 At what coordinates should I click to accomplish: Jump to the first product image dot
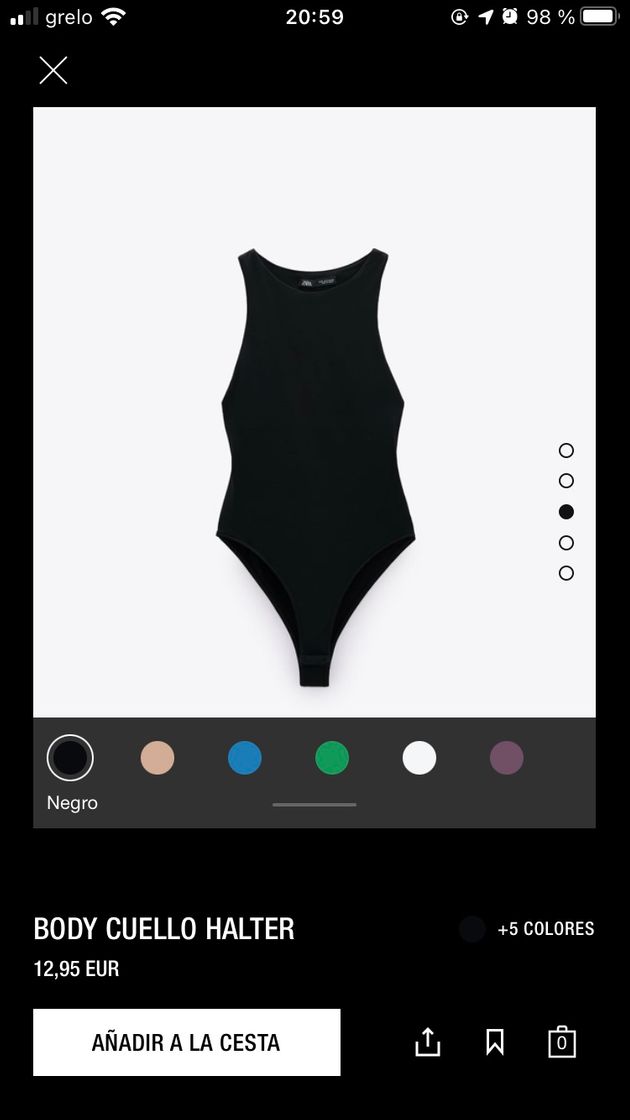566,451
